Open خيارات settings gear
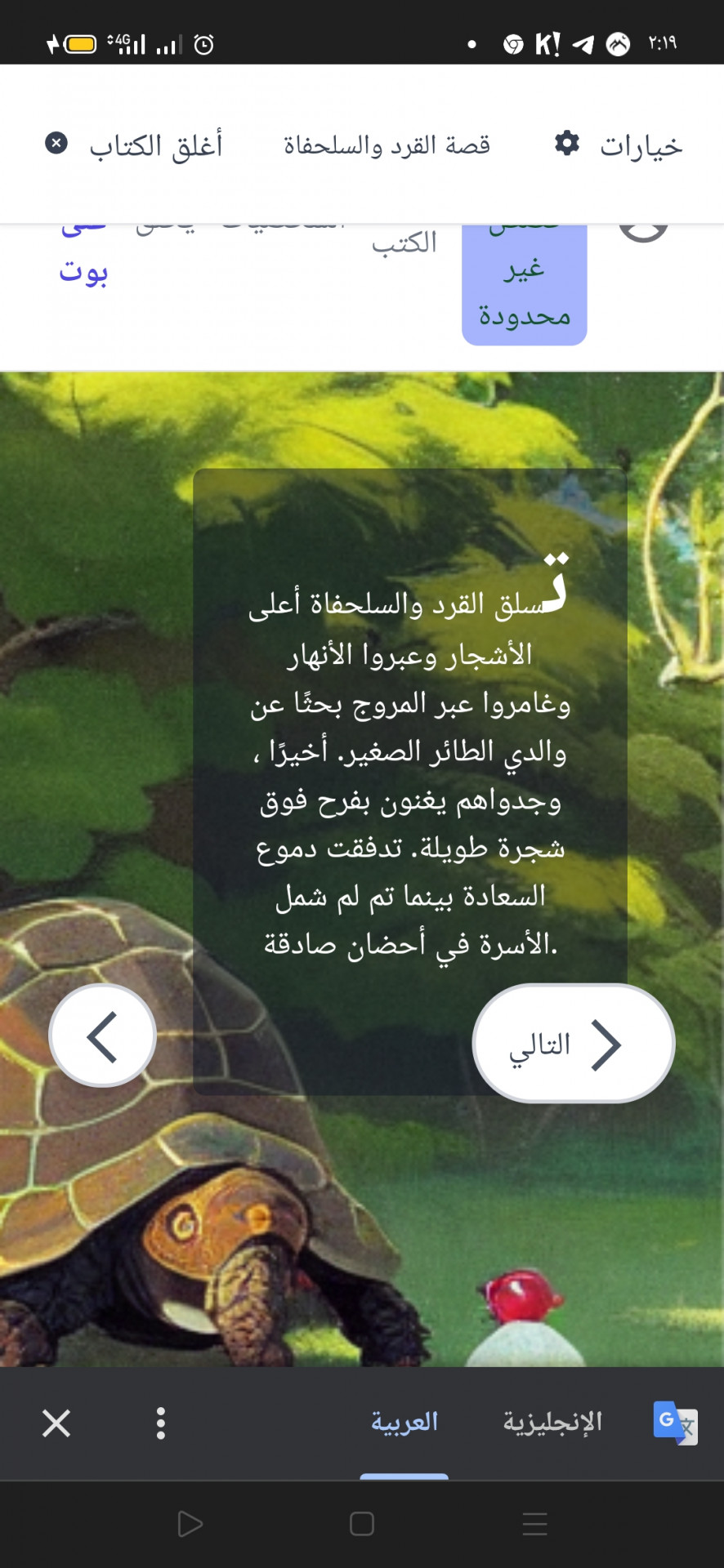Image resolution: width=724 pixels, height=1568 pixels. (618, 145)
